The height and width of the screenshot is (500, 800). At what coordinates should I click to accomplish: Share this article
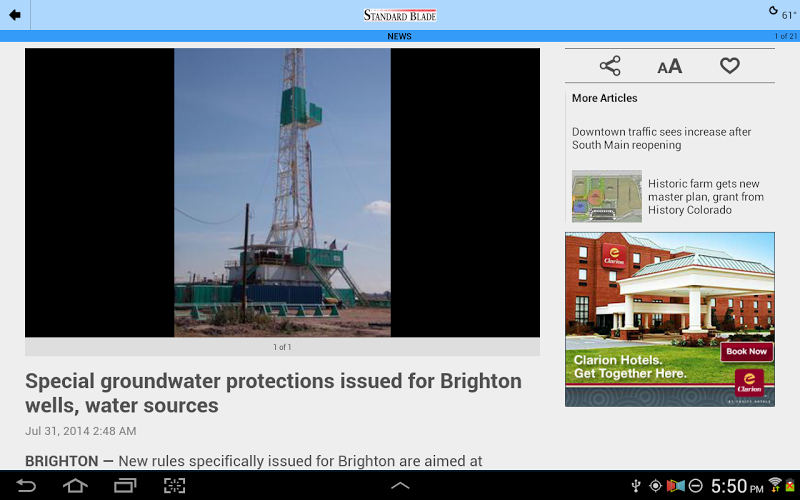click(x=610, y=66)
